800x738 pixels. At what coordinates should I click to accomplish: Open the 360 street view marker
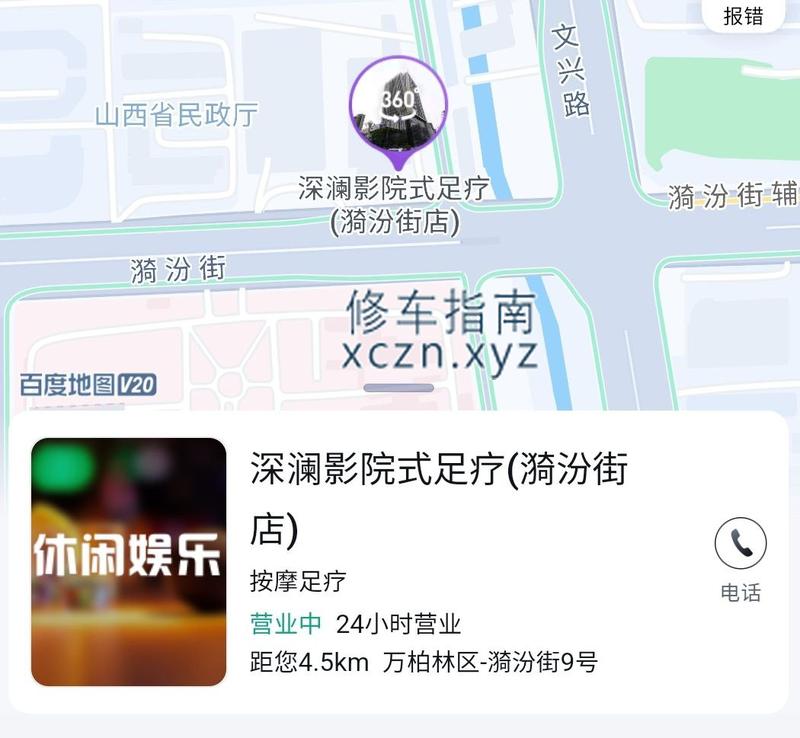398,106
